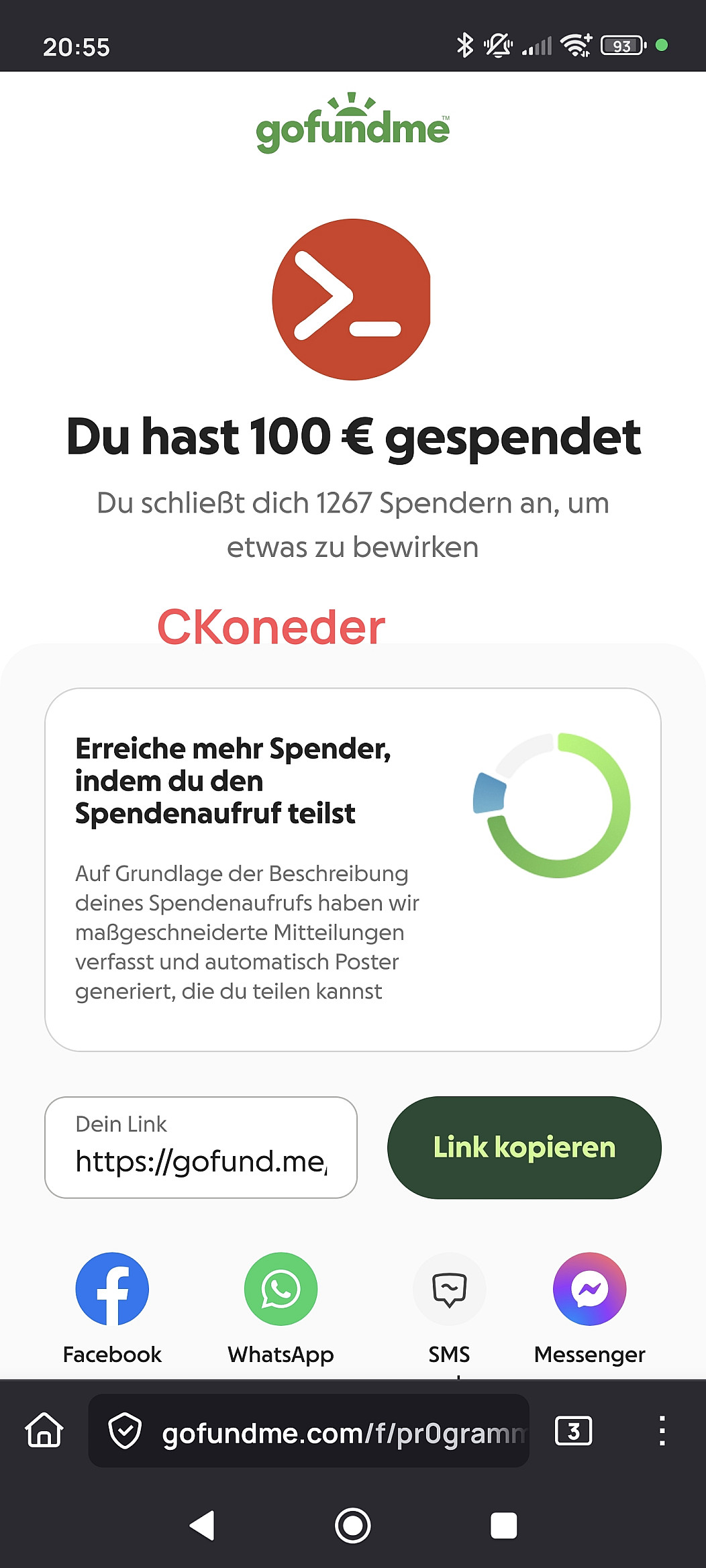Image resolution: width=706 pixels, height=1568 pixels.
Task: Share the fundraiser via WhatsApp
Action: [x=281, y=1289]
